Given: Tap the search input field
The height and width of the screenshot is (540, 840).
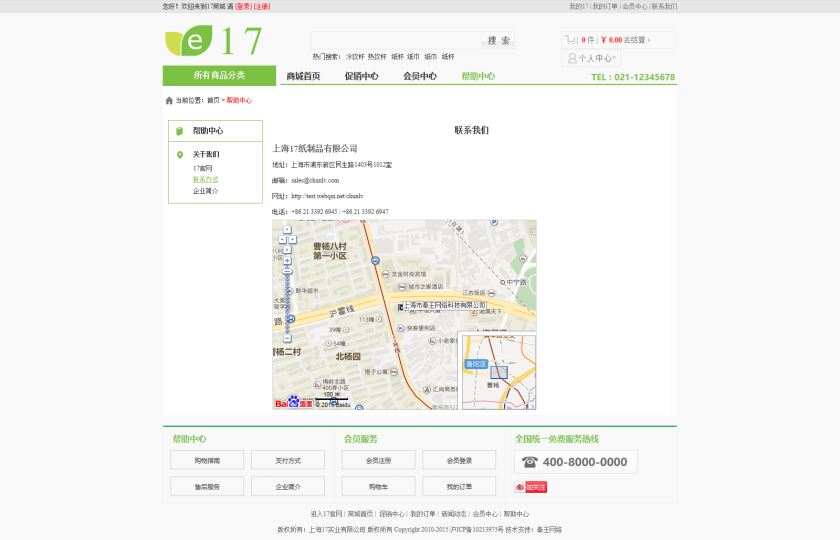Looking at the screenshot, I should [x=395, y=40].
